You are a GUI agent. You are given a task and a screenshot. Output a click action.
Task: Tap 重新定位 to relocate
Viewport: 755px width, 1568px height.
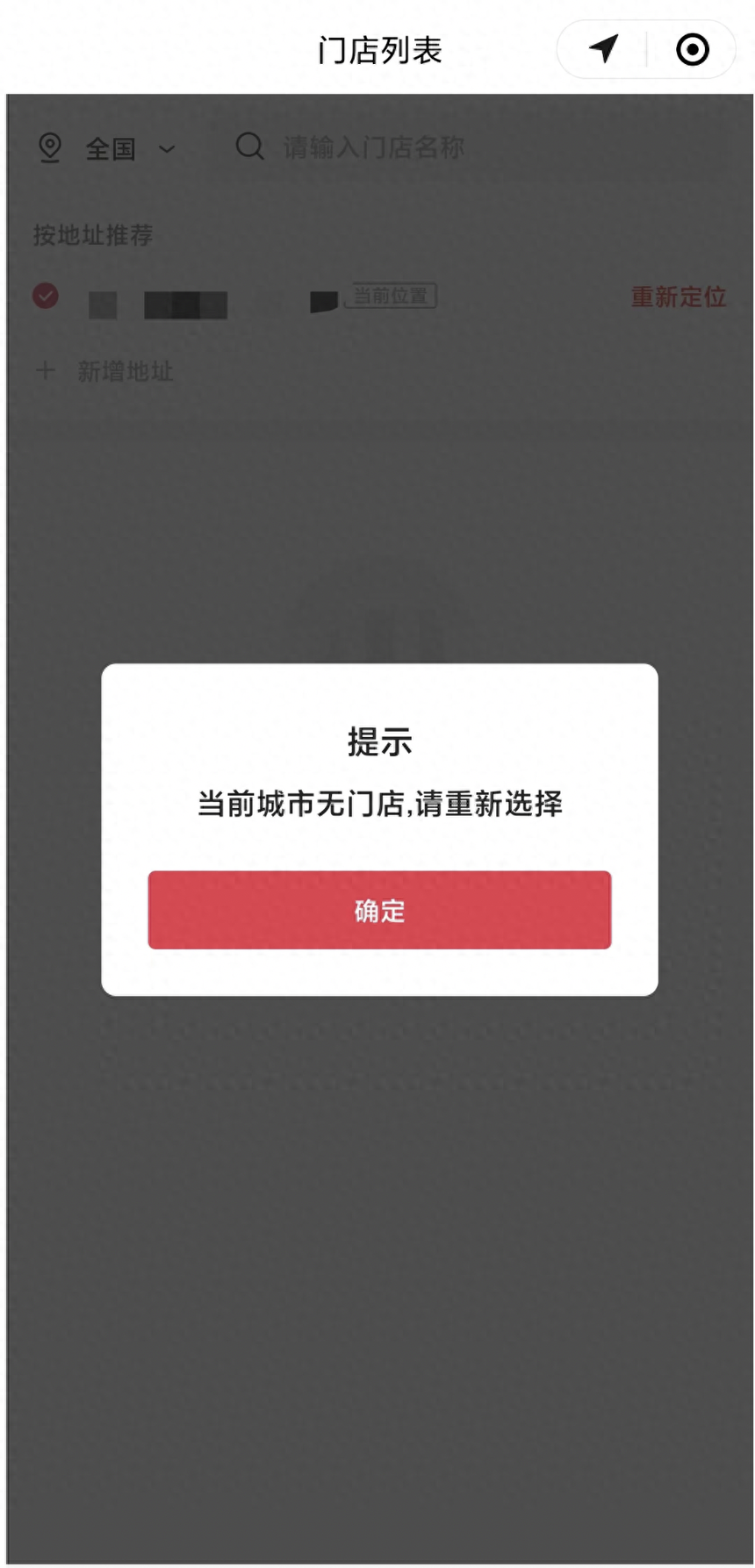(678, 297)
